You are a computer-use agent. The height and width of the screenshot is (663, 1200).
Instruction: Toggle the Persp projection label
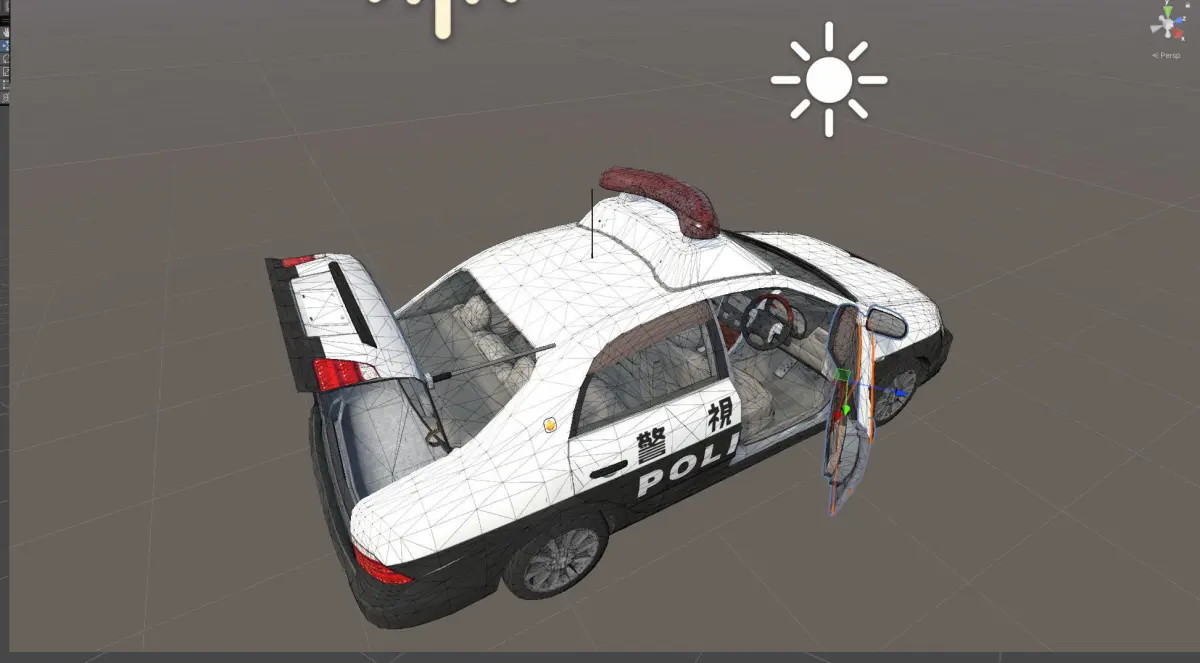point(1168,55)
